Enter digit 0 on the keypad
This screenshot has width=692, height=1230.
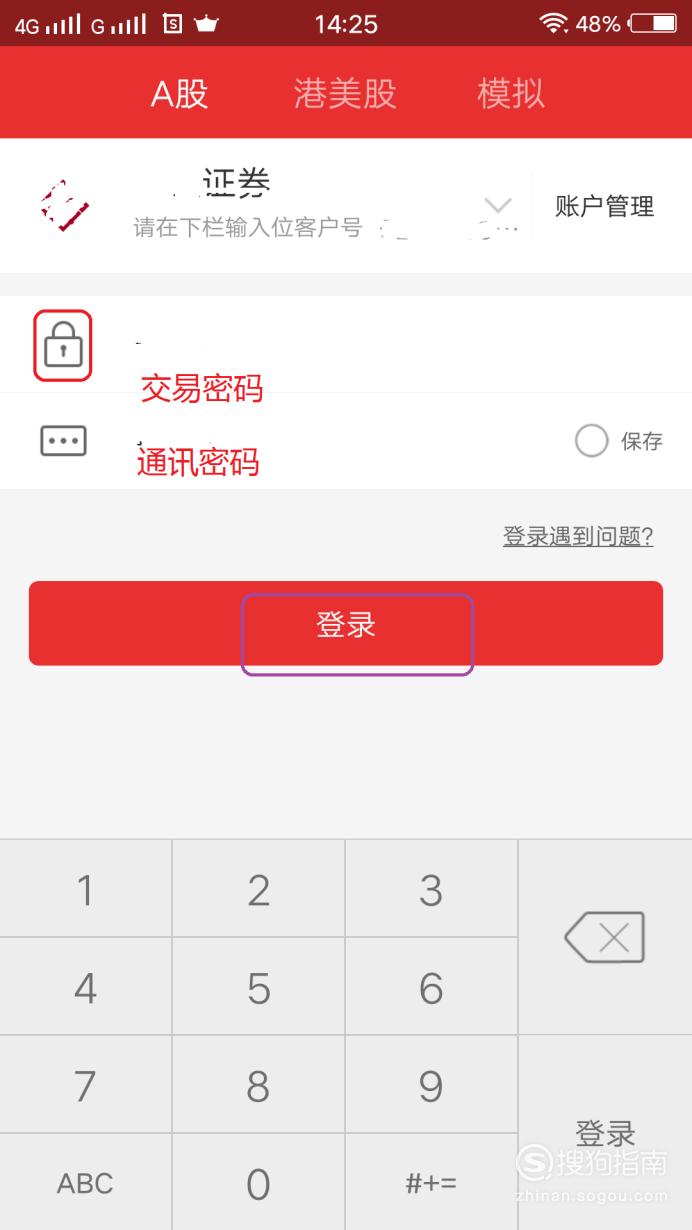point(259,1183)
